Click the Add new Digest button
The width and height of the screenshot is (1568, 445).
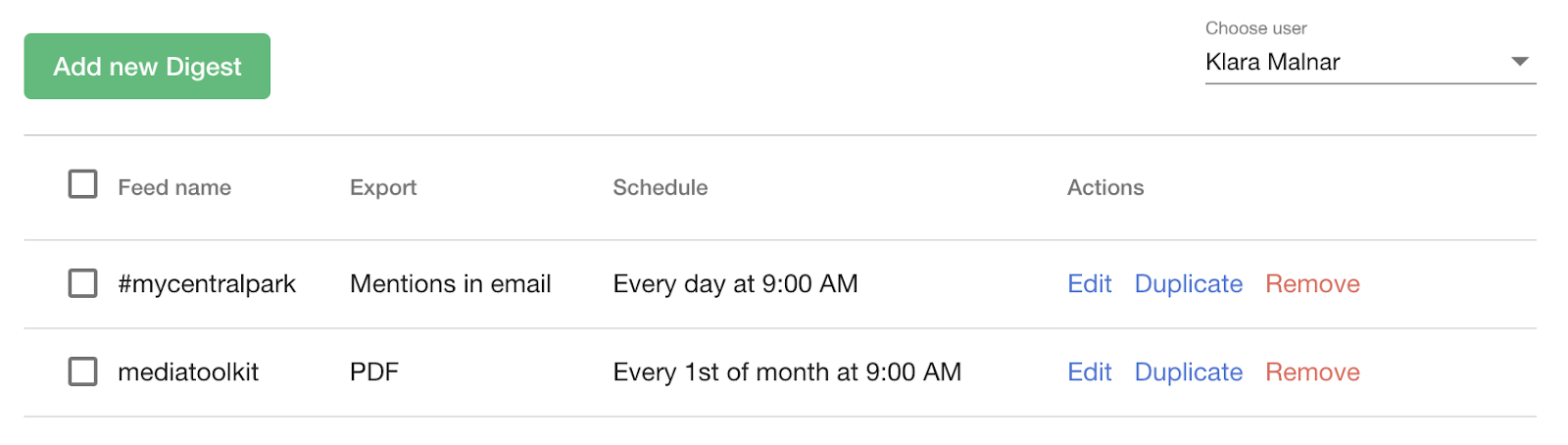pyautogui.click(x=147, y=66)
